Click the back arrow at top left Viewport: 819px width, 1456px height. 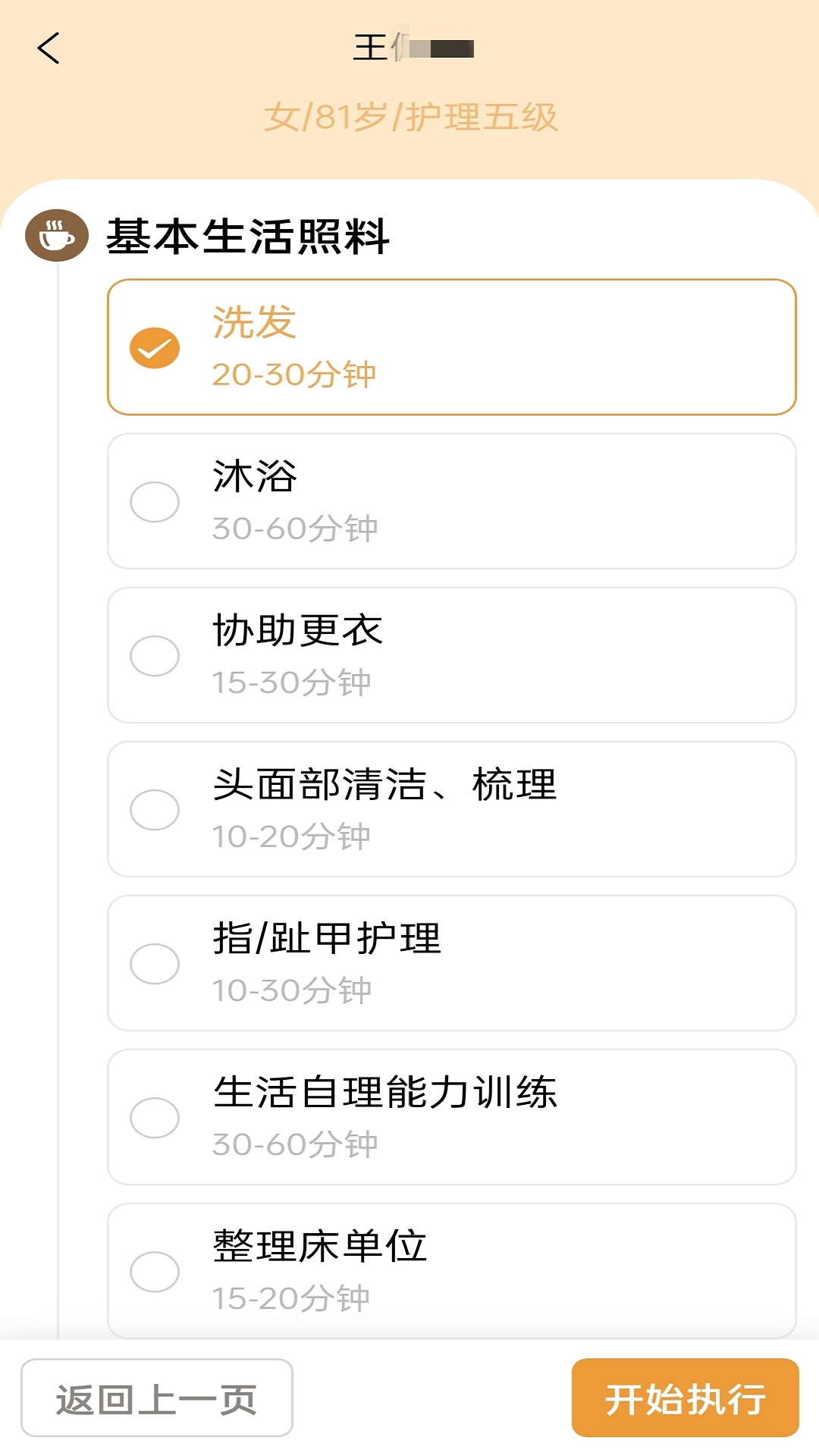click(x=48, y=49)
